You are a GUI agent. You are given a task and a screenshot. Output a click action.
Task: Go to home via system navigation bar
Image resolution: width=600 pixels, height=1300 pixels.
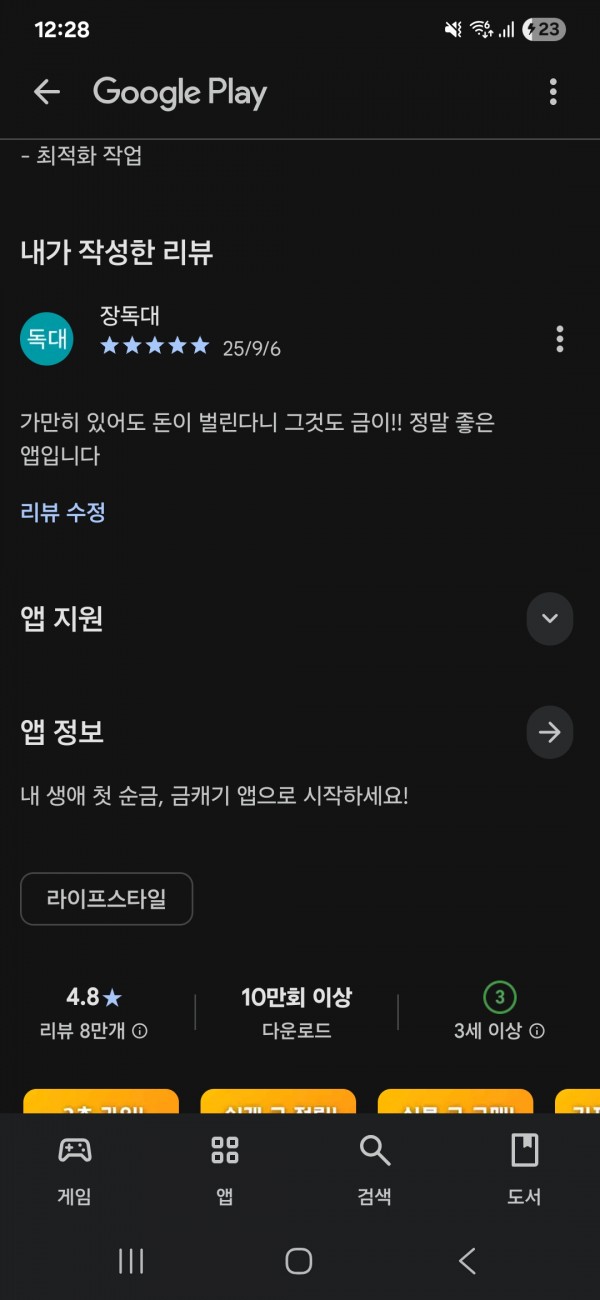(x=299, y=1261)
